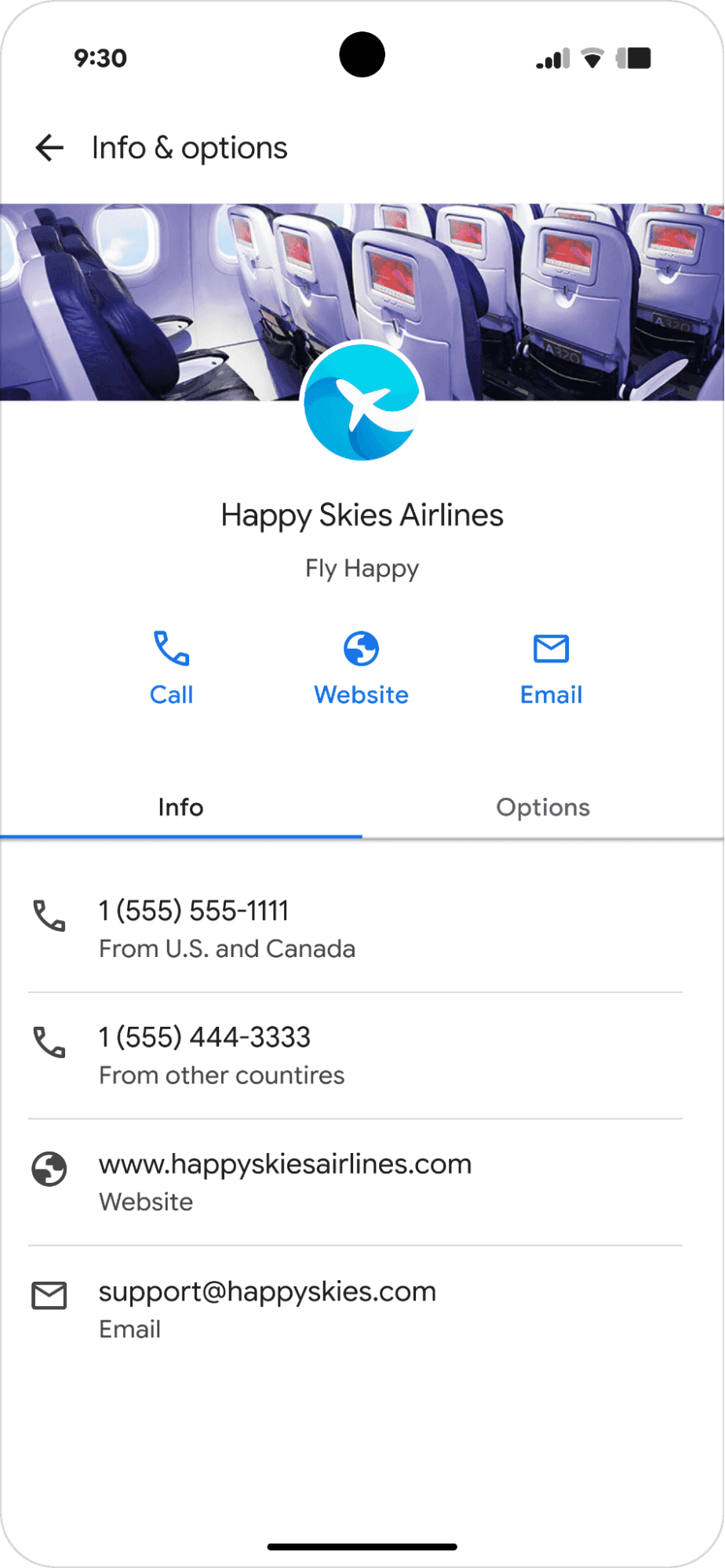Tap the 'Fly Happy' tagline text

(362, 568)
